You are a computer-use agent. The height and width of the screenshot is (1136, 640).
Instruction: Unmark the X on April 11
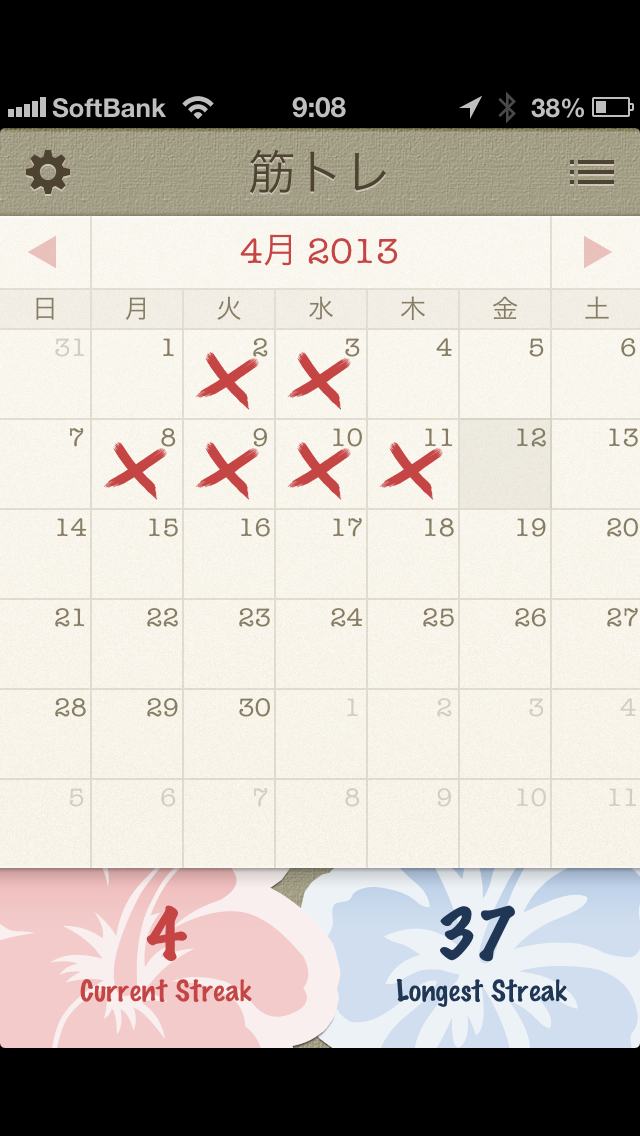[413, 465]
